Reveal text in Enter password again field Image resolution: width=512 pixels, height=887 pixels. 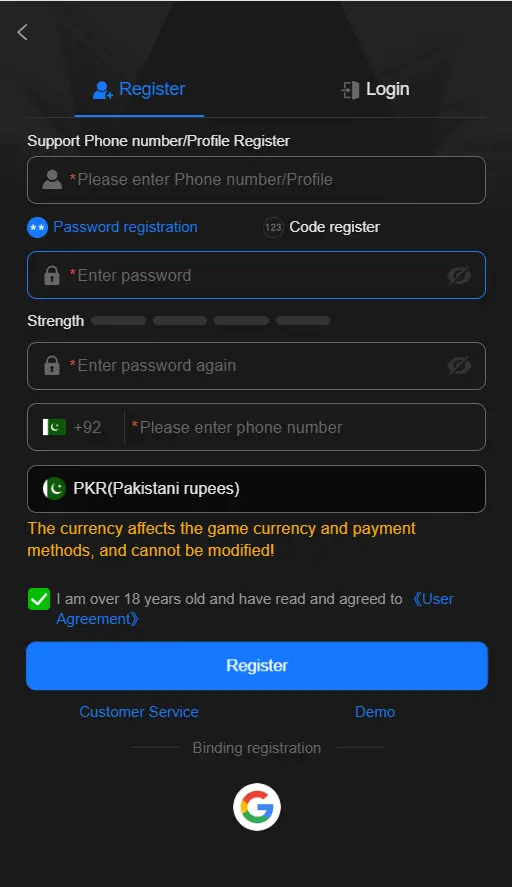(459, 366)
